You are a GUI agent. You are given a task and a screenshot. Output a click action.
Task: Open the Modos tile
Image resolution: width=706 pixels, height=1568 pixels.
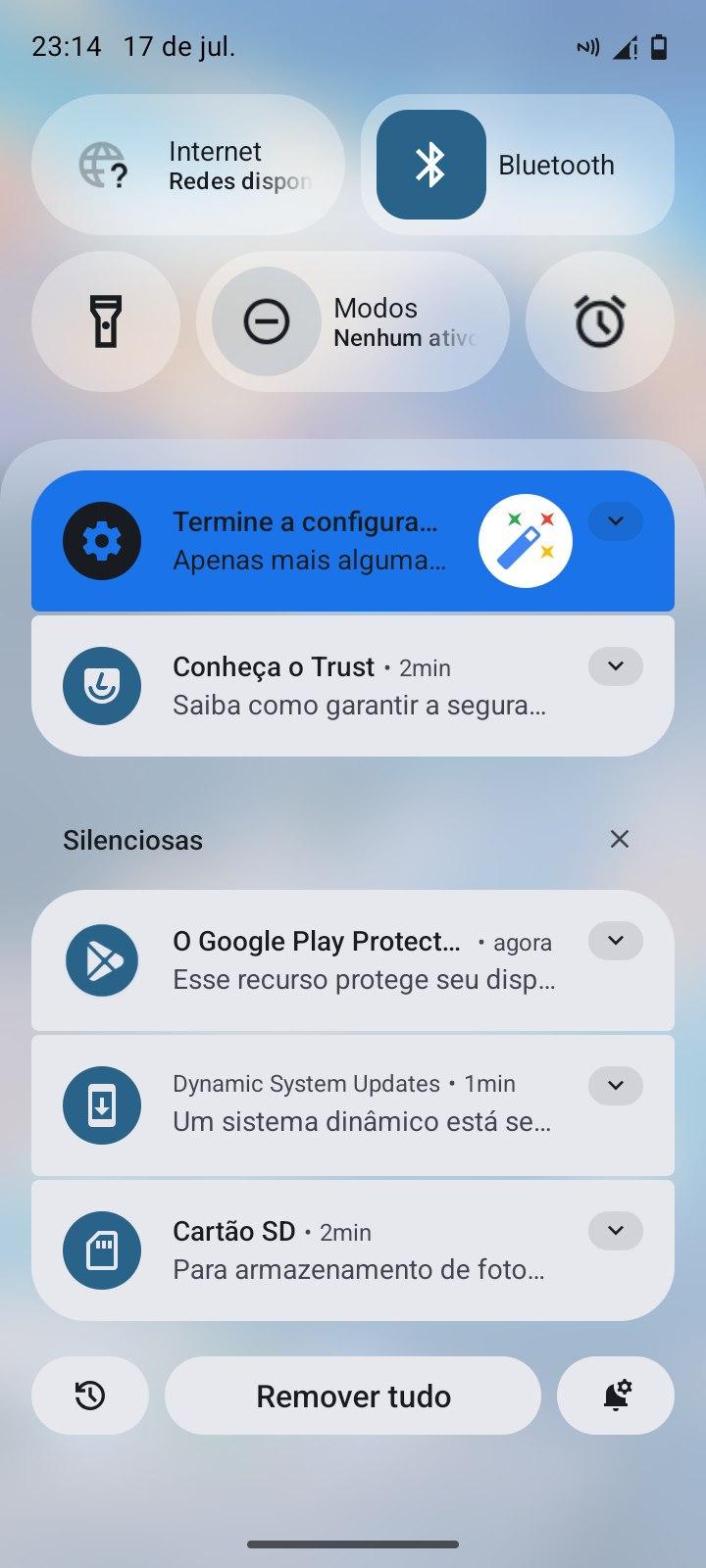coord(353,321)
